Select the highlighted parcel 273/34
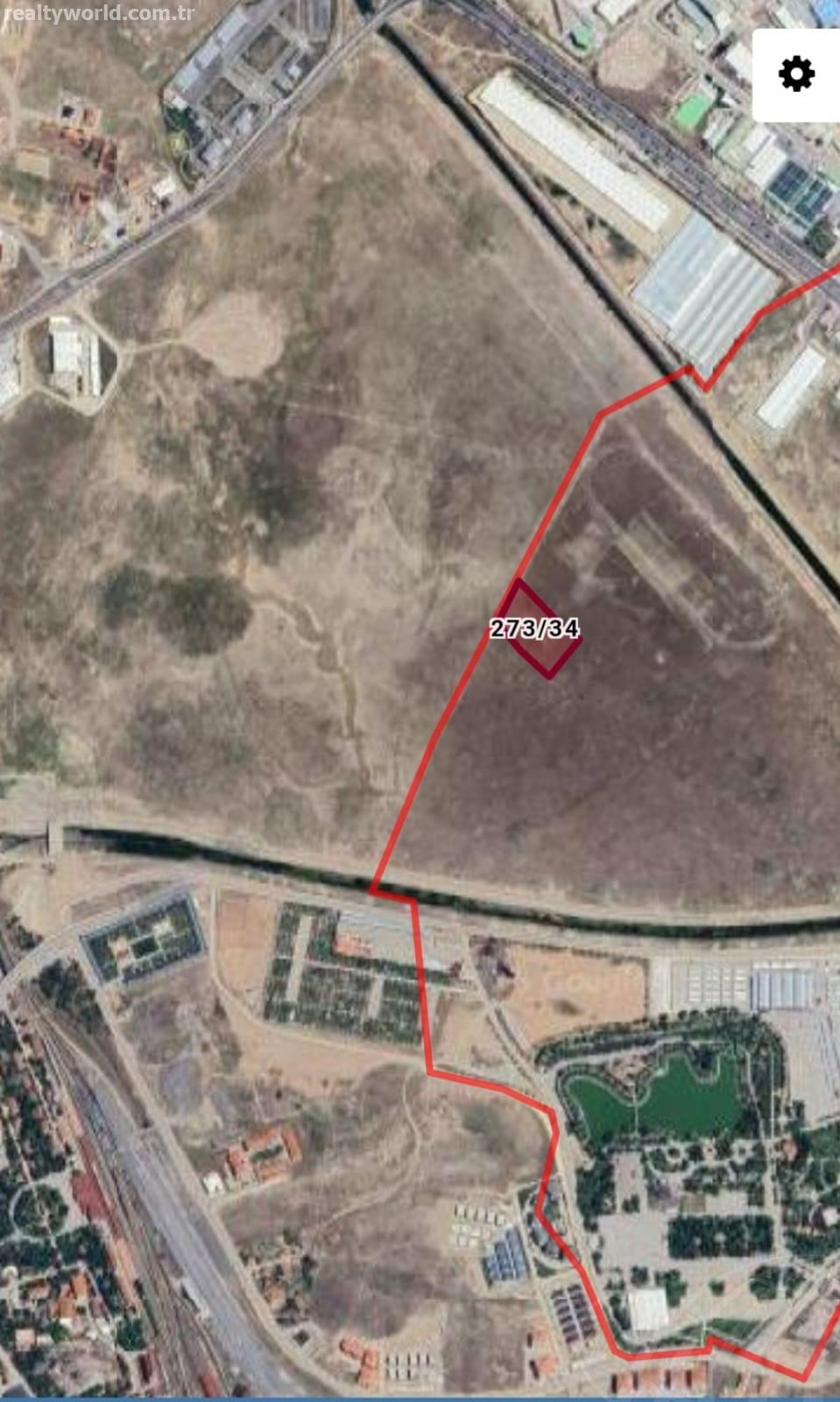Screen dimensions: 840x1402 pos(539,628)
